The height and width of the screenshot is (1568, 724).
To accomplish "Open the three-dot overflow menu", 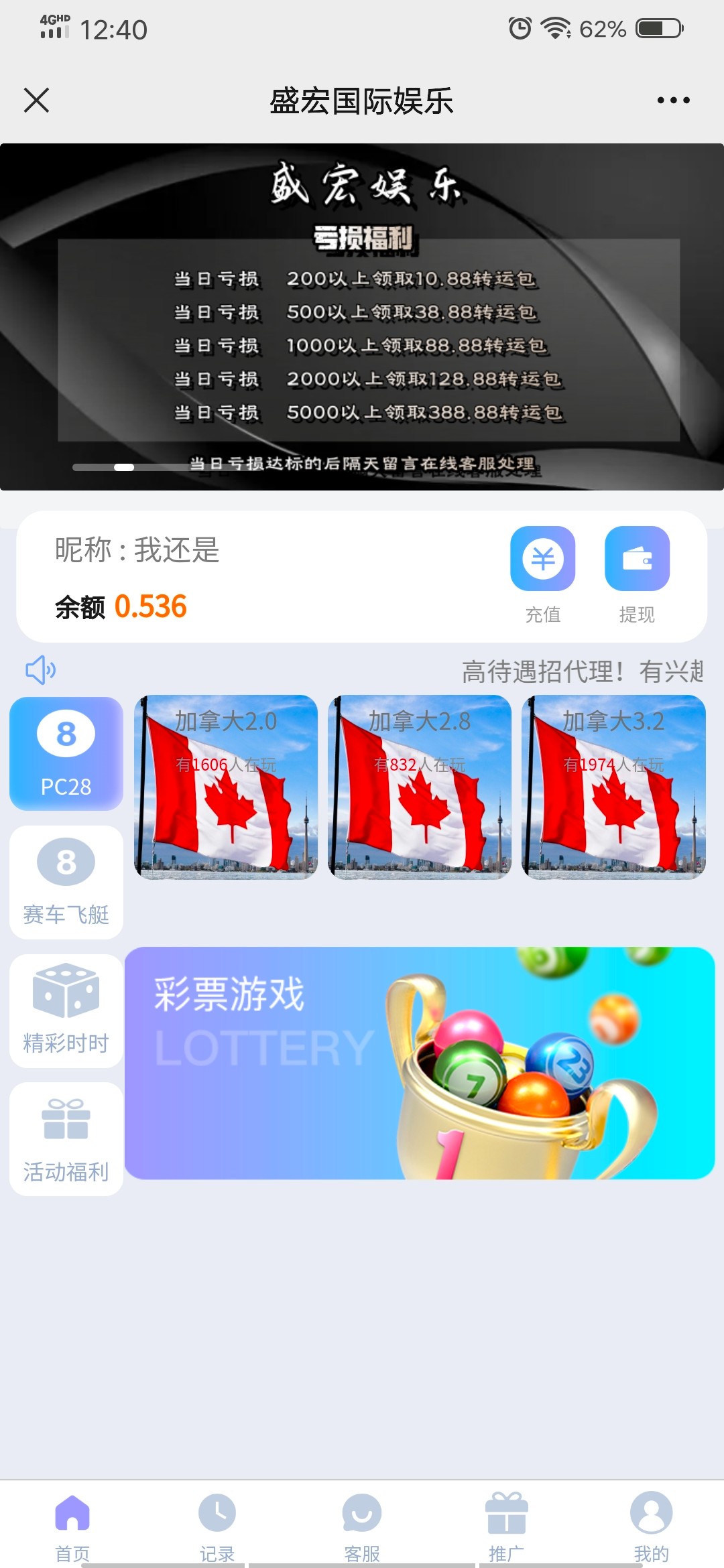I will tap(673, 101).
